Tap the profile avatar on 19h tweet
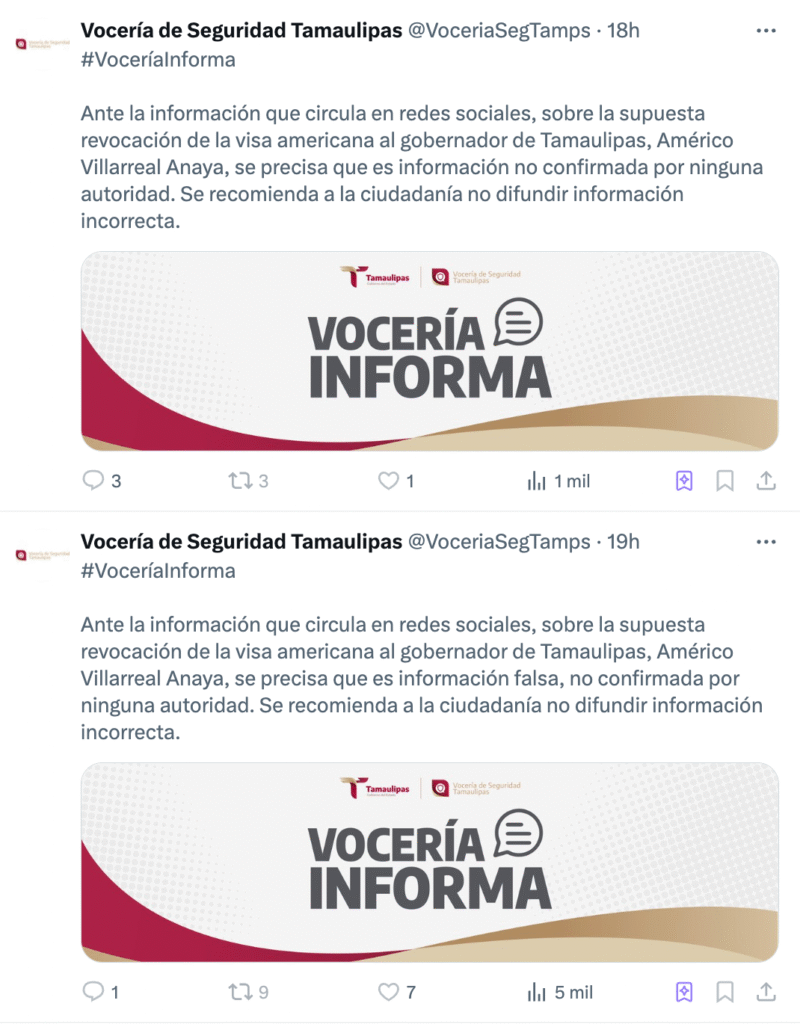The width and height of the screenshot is (800, 1024). click(x=36, y=555)
